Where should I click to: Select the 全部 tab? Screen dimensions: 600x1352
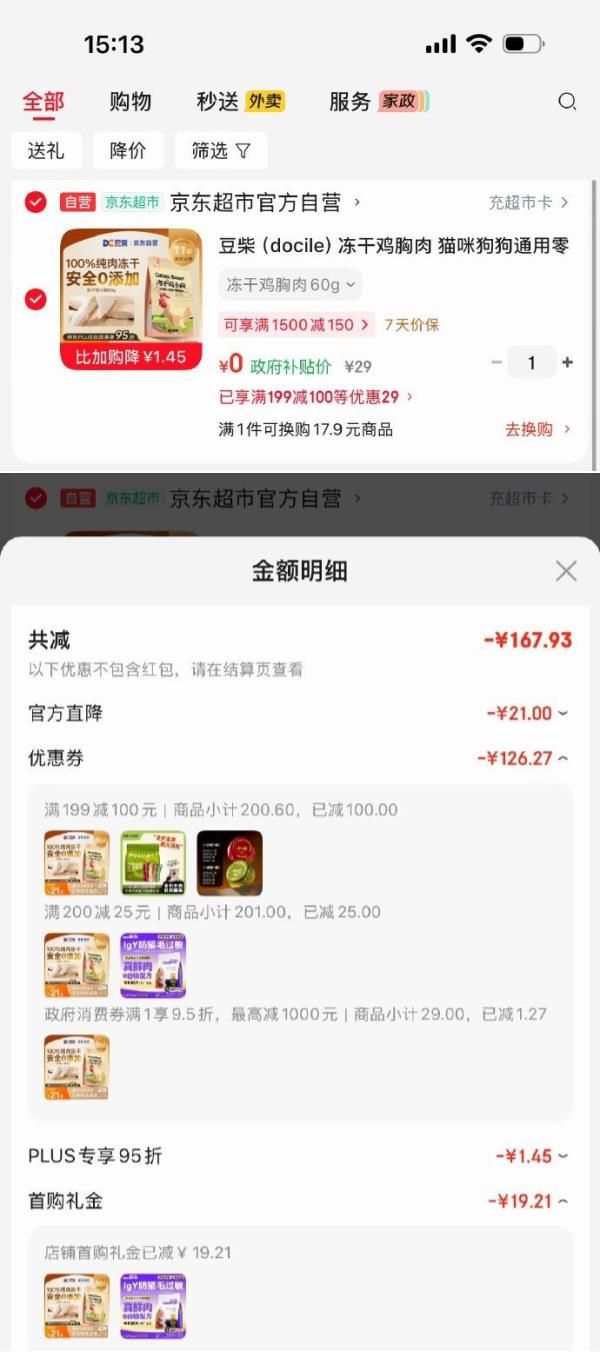point(43,101)
